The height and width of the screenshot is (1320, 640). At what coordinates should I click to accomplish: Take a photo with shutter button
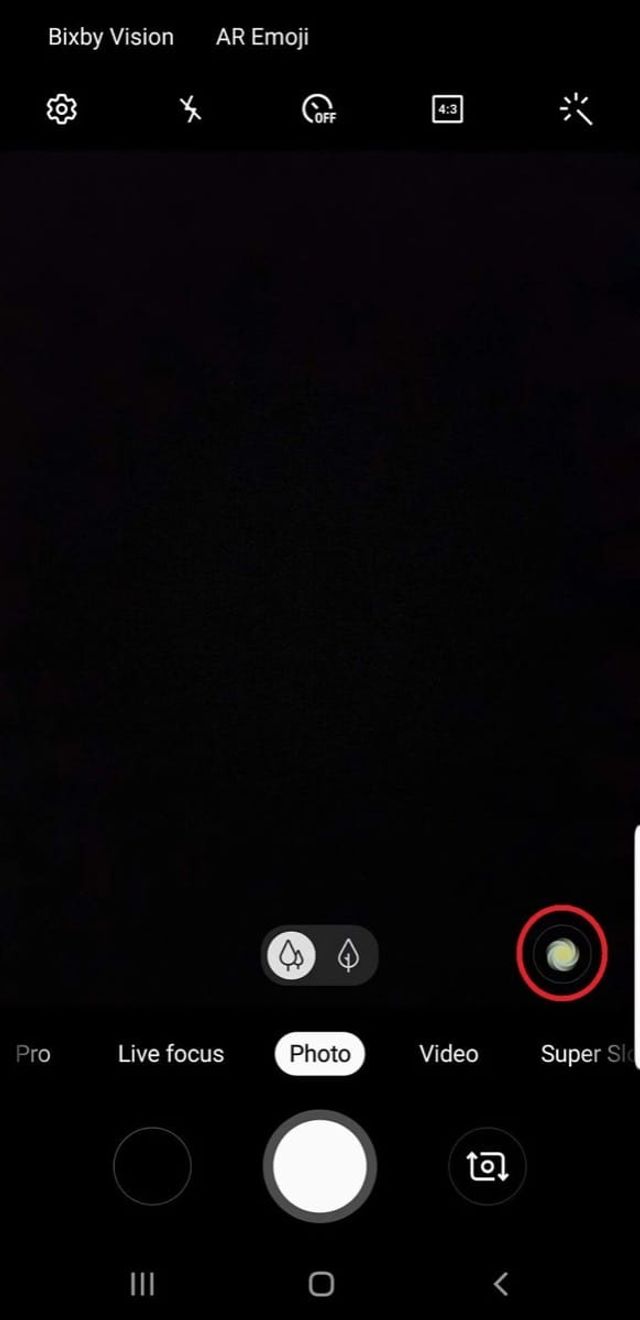click(x=320, y=1166)
